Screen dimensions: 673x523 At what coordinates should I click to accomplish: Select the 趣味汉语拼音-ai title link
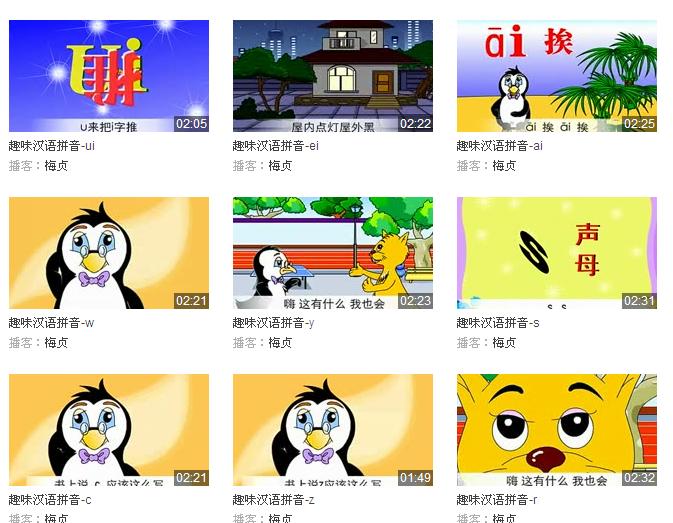pyautogui.click(x=500, y=146)
